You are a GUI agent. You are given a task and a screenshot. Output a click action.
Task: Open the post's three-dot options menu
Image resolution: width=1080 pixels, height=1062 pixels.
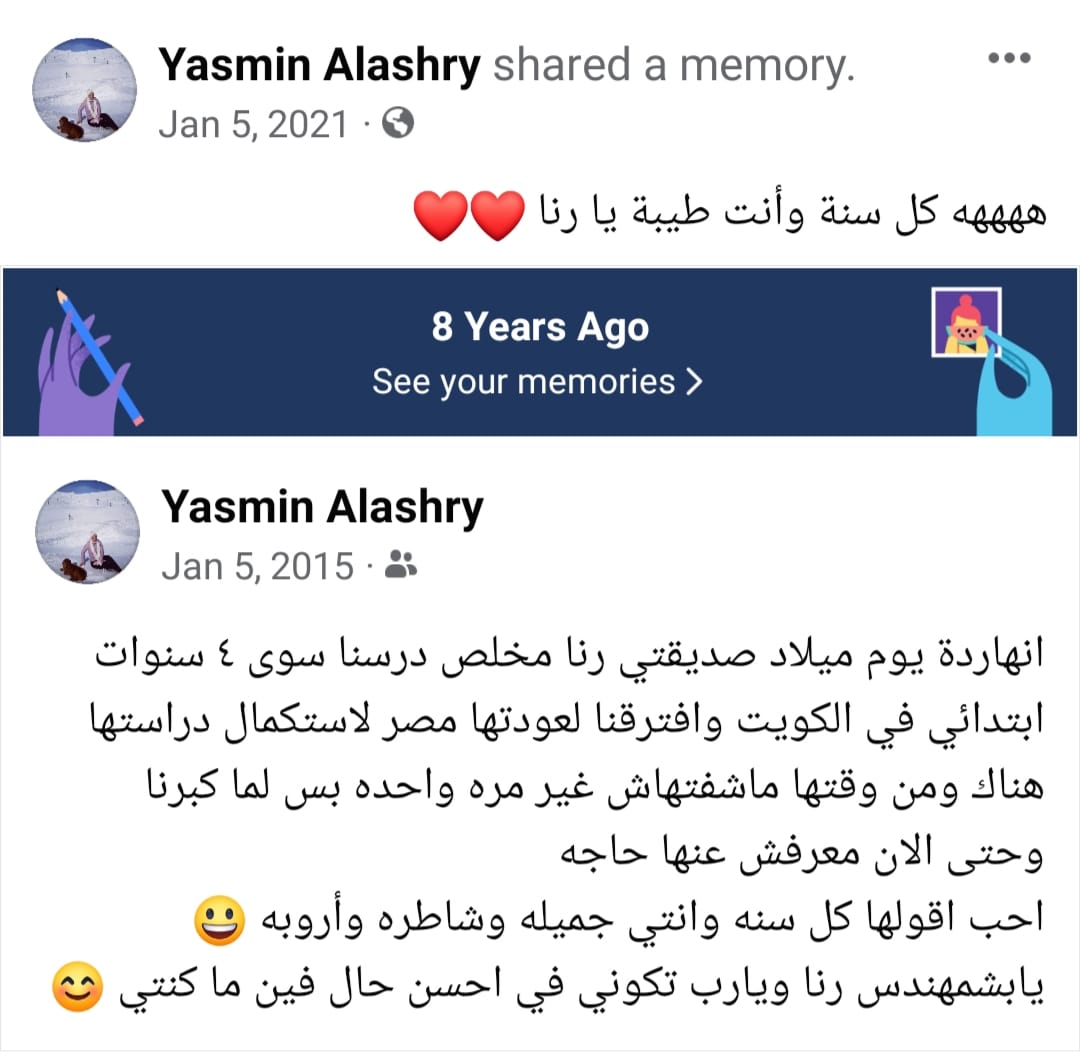pyautogui.click(x=1009, y=58)
